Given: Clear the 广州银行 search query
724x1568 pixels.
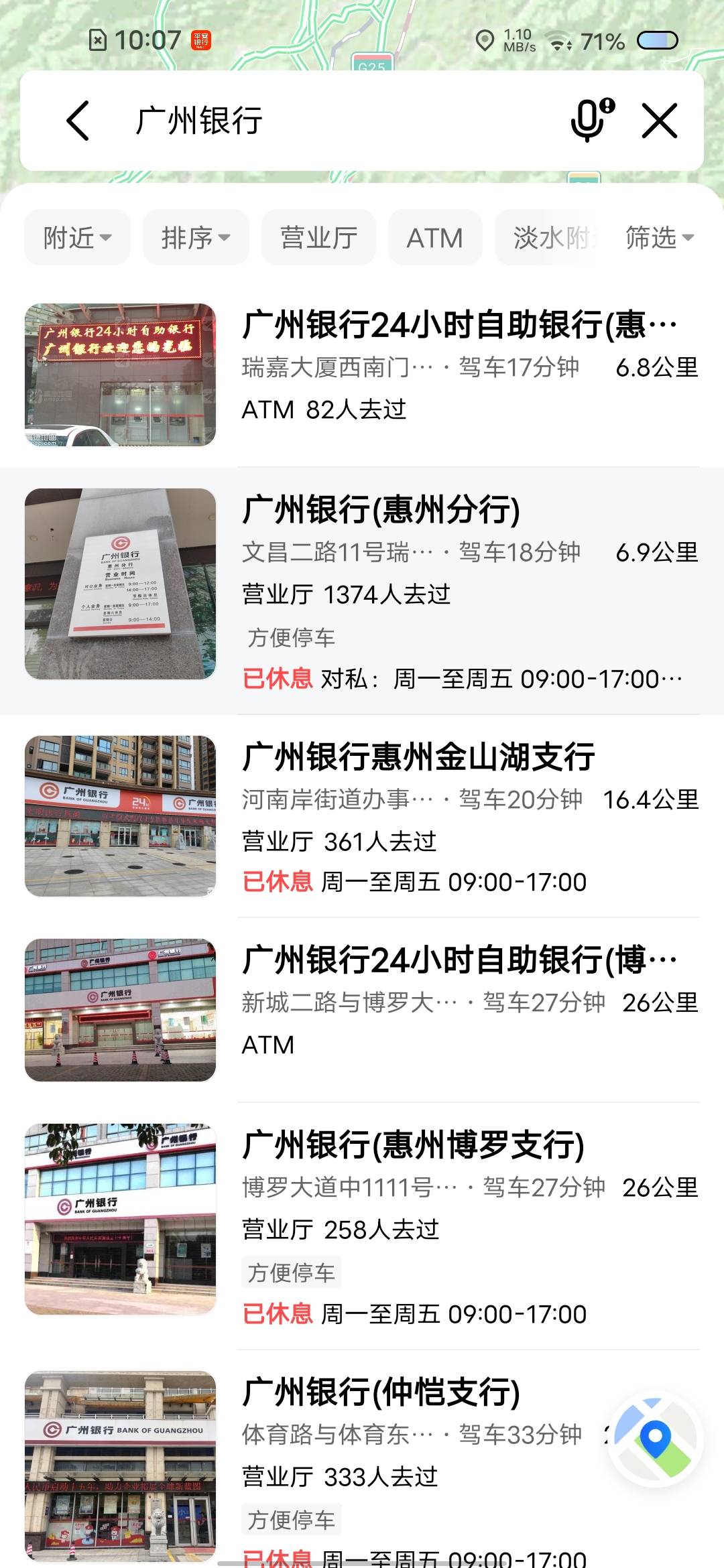Looking at the screenshot, I should pyautogui.click(x=660, y=121).
